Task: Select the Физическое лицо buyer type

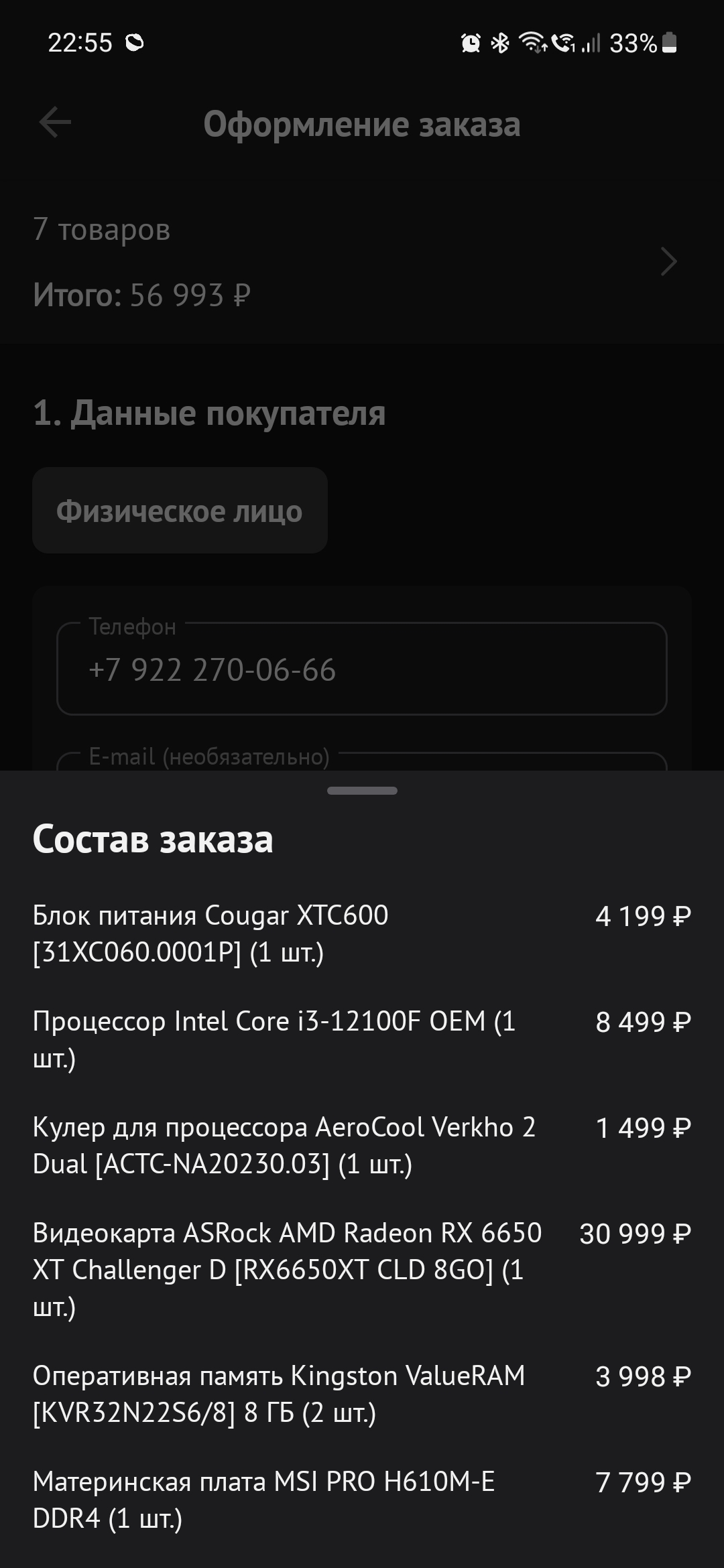Action: 180,511
